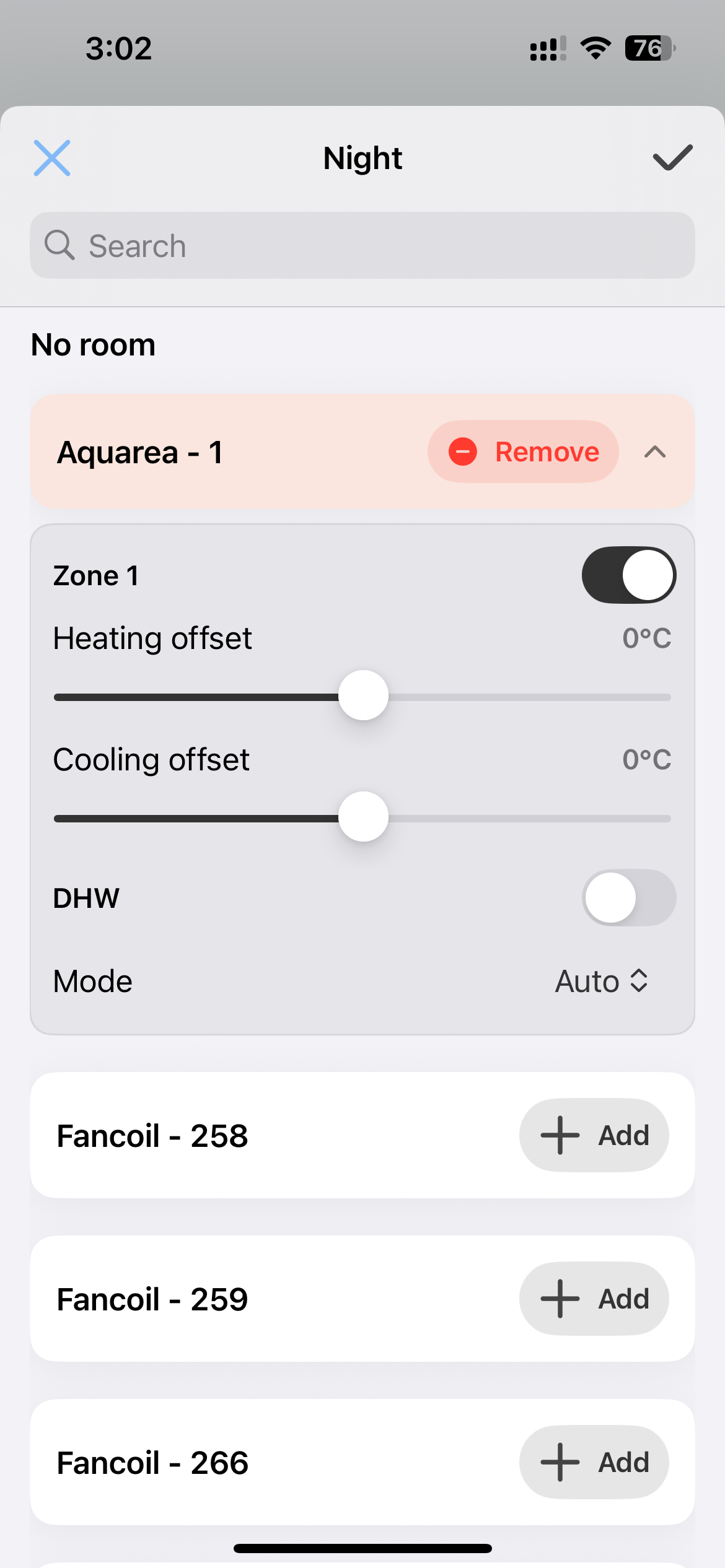Close the Night scene editor
725x1568 pixels.
[52, 158]
